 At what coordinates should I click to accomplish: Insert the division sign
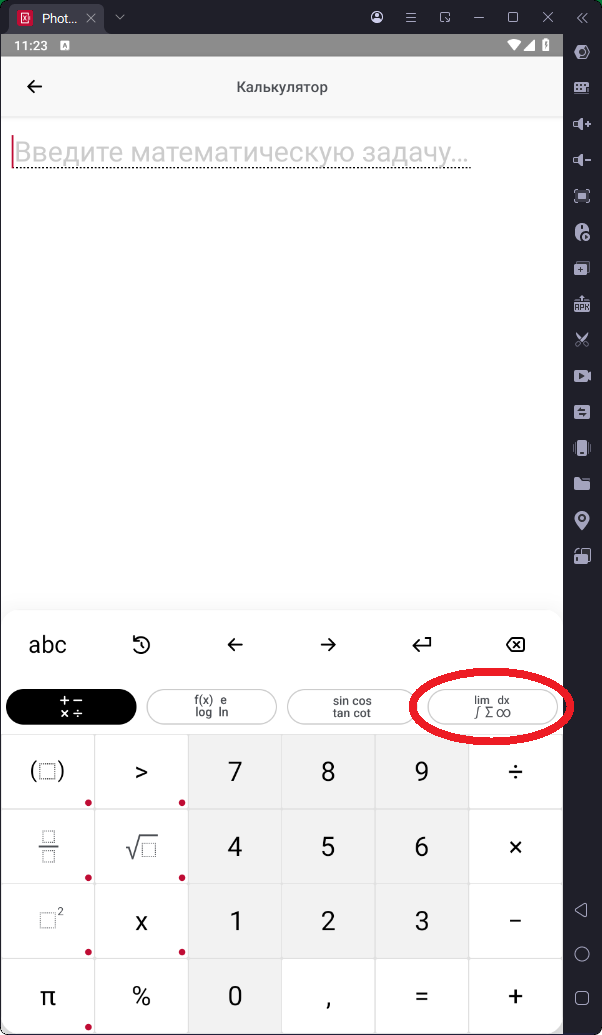515,772
